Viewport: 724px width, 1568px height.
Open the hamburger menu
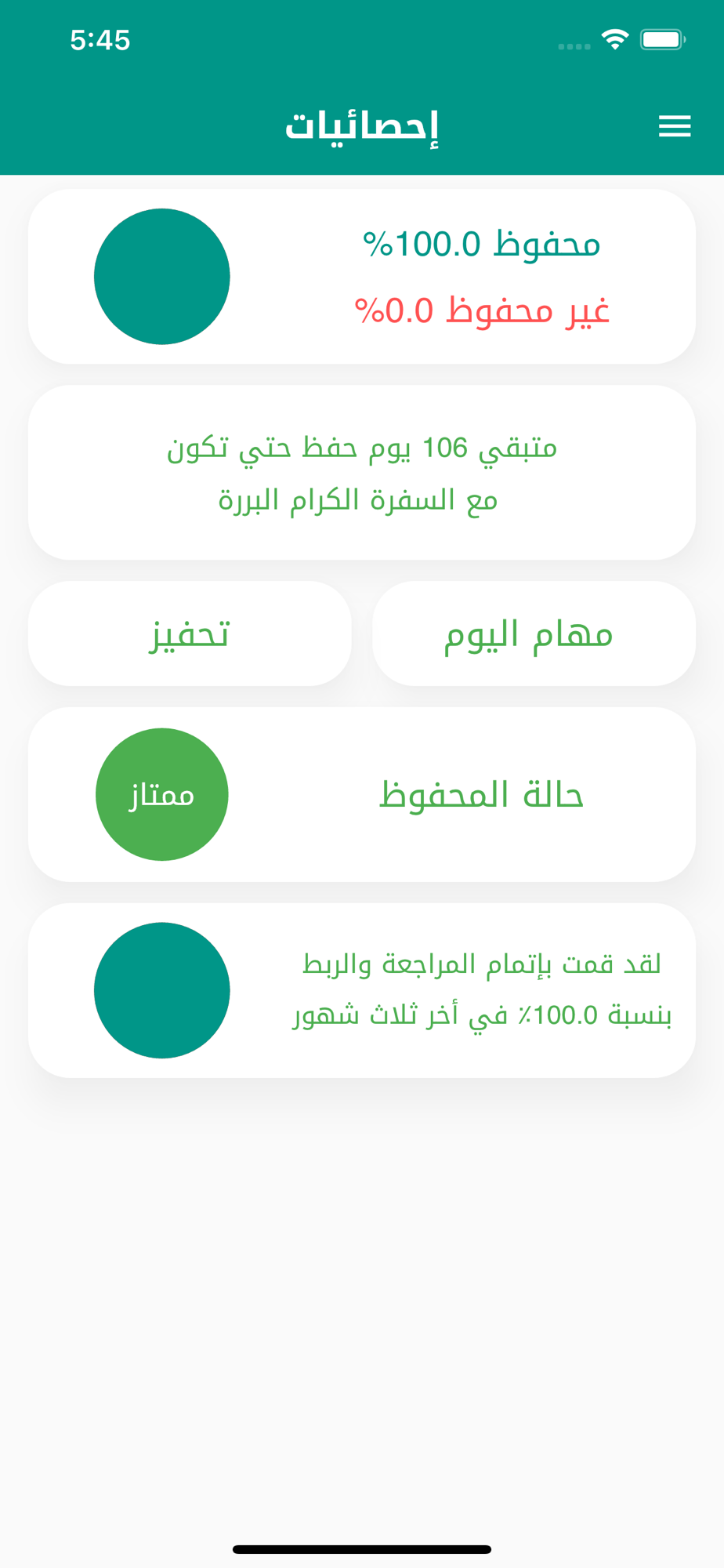click(675, 126)
